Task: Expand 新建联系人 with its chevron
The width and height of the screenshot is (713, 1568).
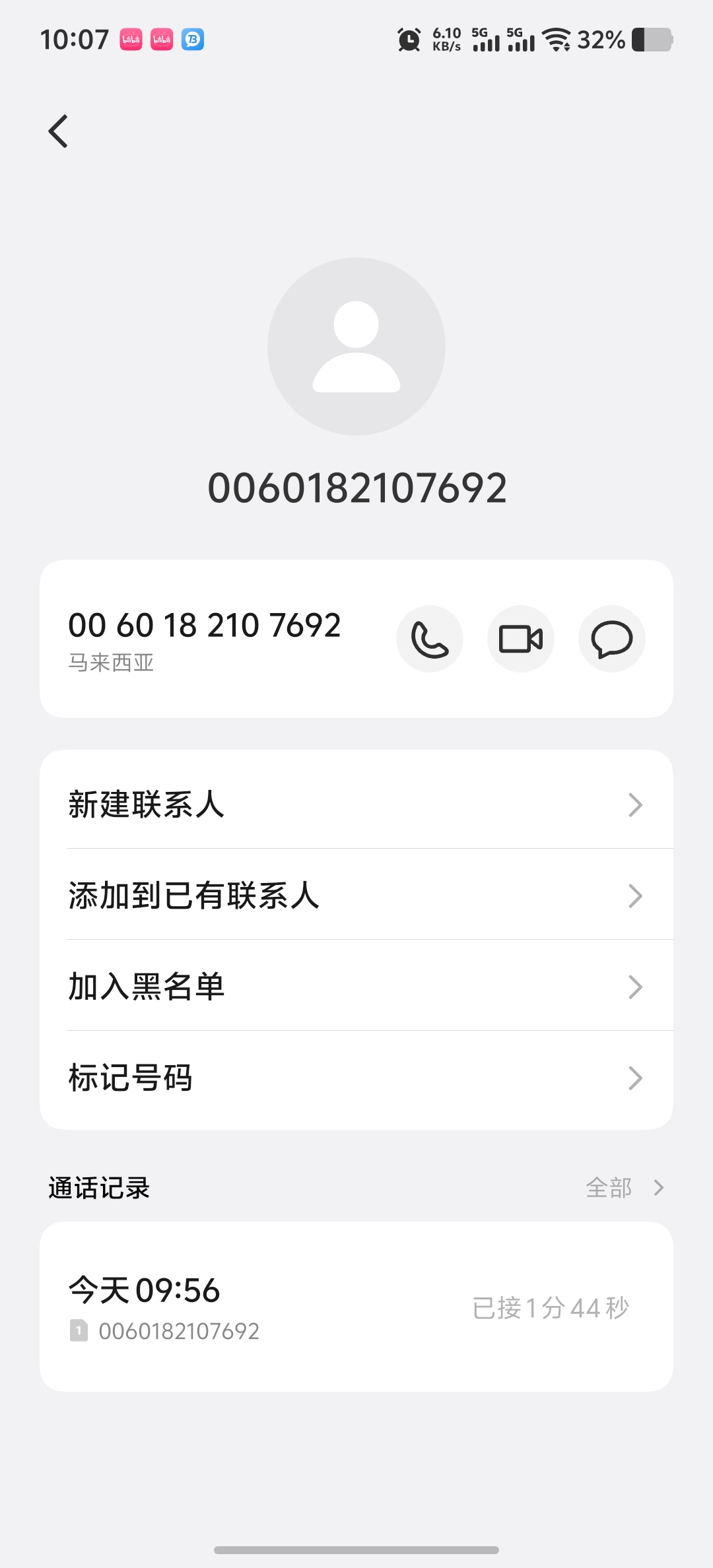Action: pos(634,804)
